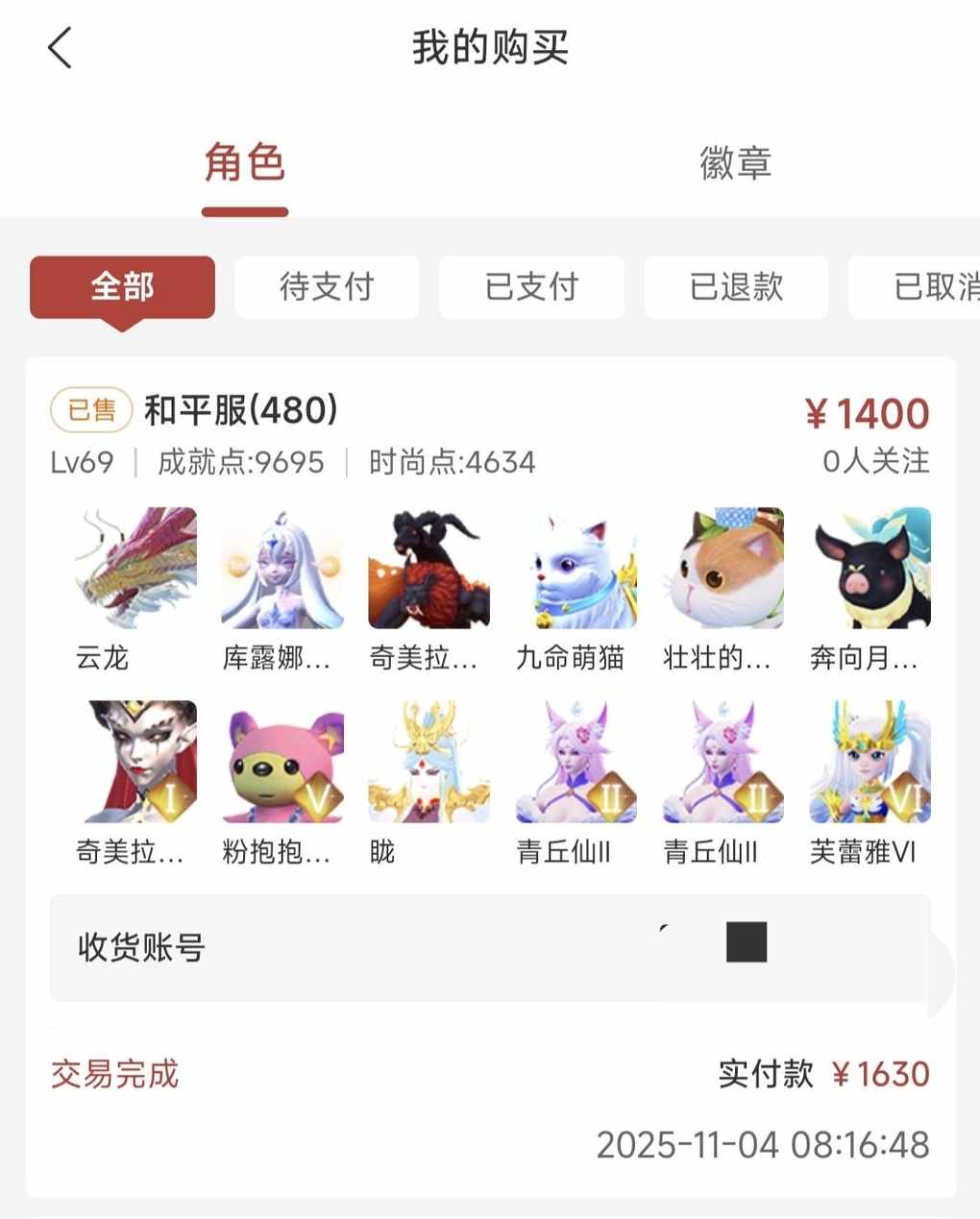Filter orders by 已支付
The image size is (980, 1219).
coord(531,286)
